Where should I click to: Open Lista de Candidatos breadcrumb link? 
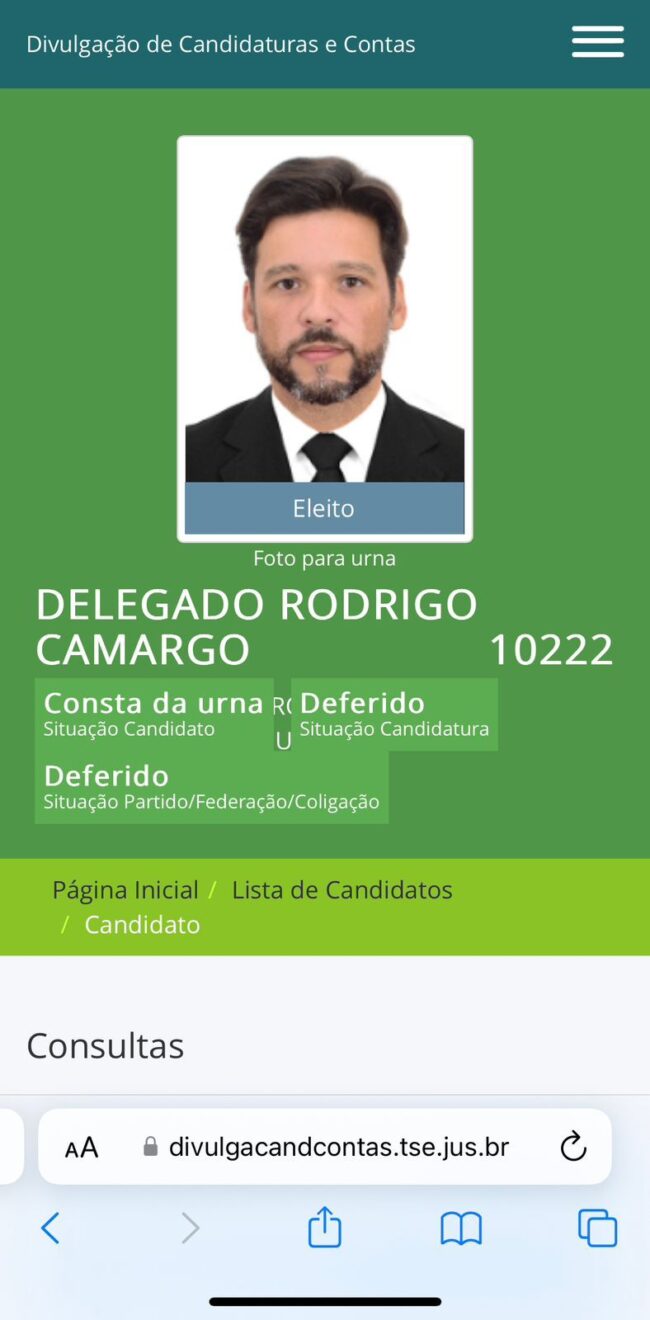tap(342, 890)
